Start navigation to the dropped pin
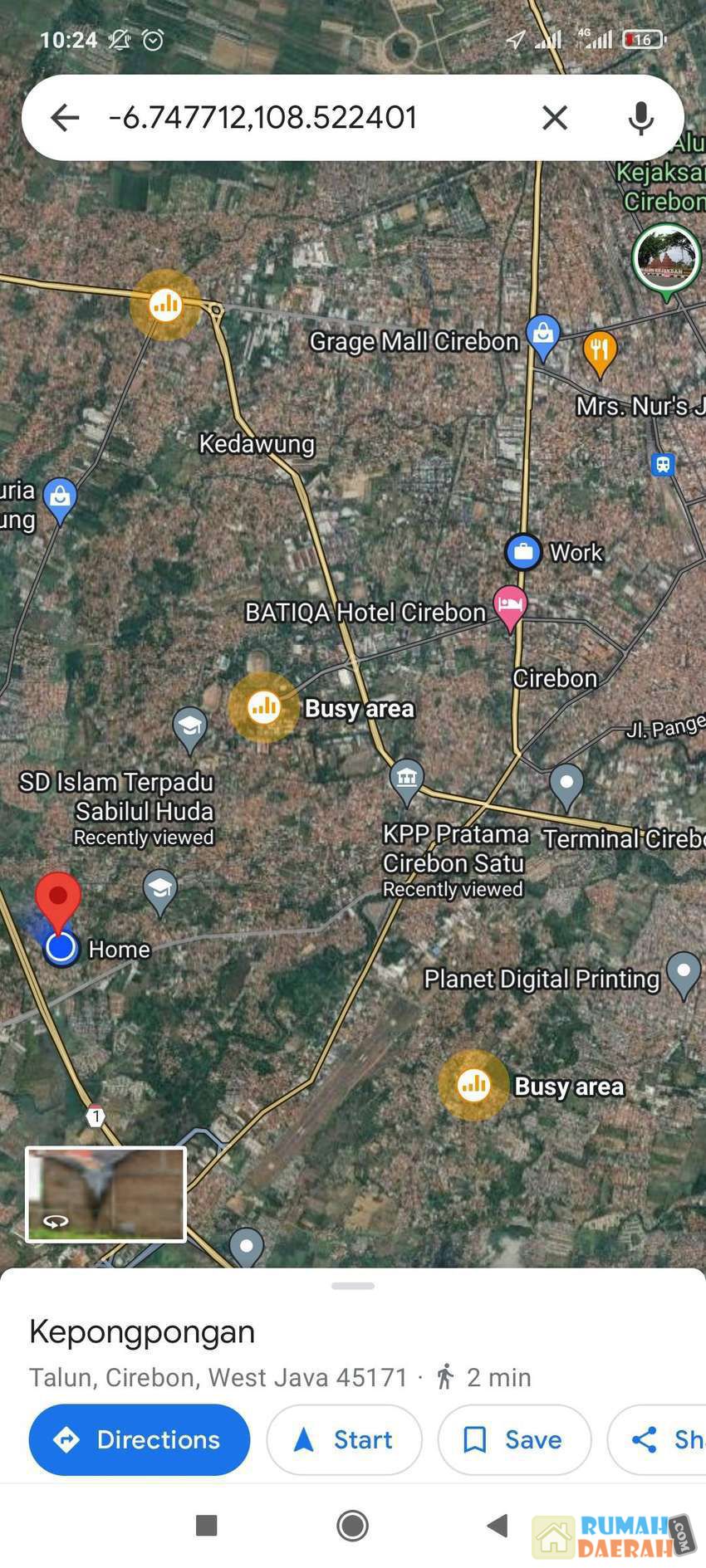The image size is (706, 1568). coord(344,1439)
